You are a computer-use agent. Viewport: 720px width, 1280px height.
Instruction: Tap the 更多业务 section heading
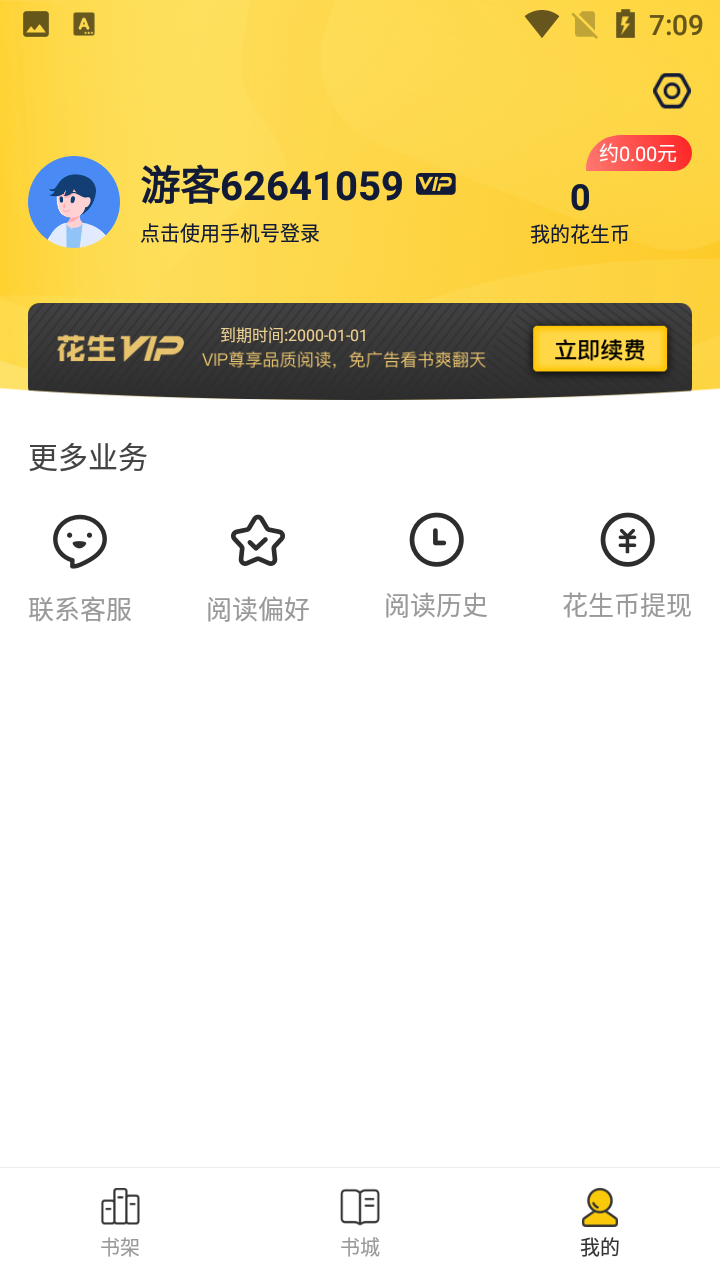click(88, 457)
